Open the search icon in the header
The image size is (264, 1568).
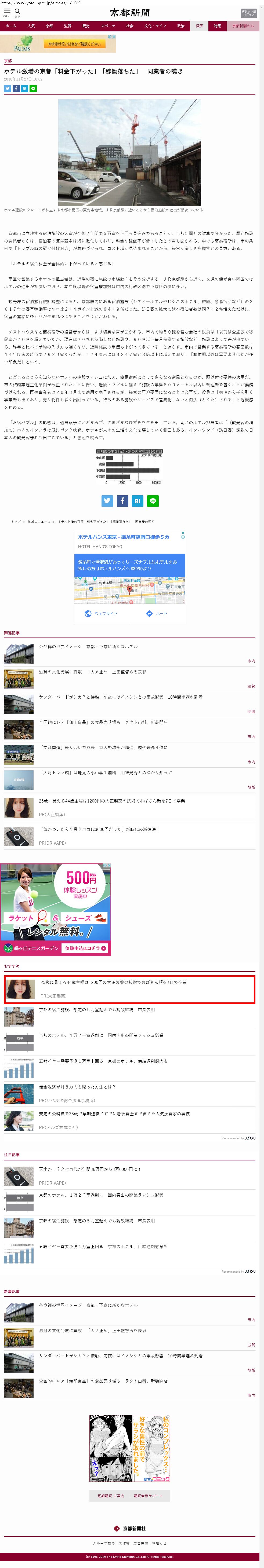point(18,12)
